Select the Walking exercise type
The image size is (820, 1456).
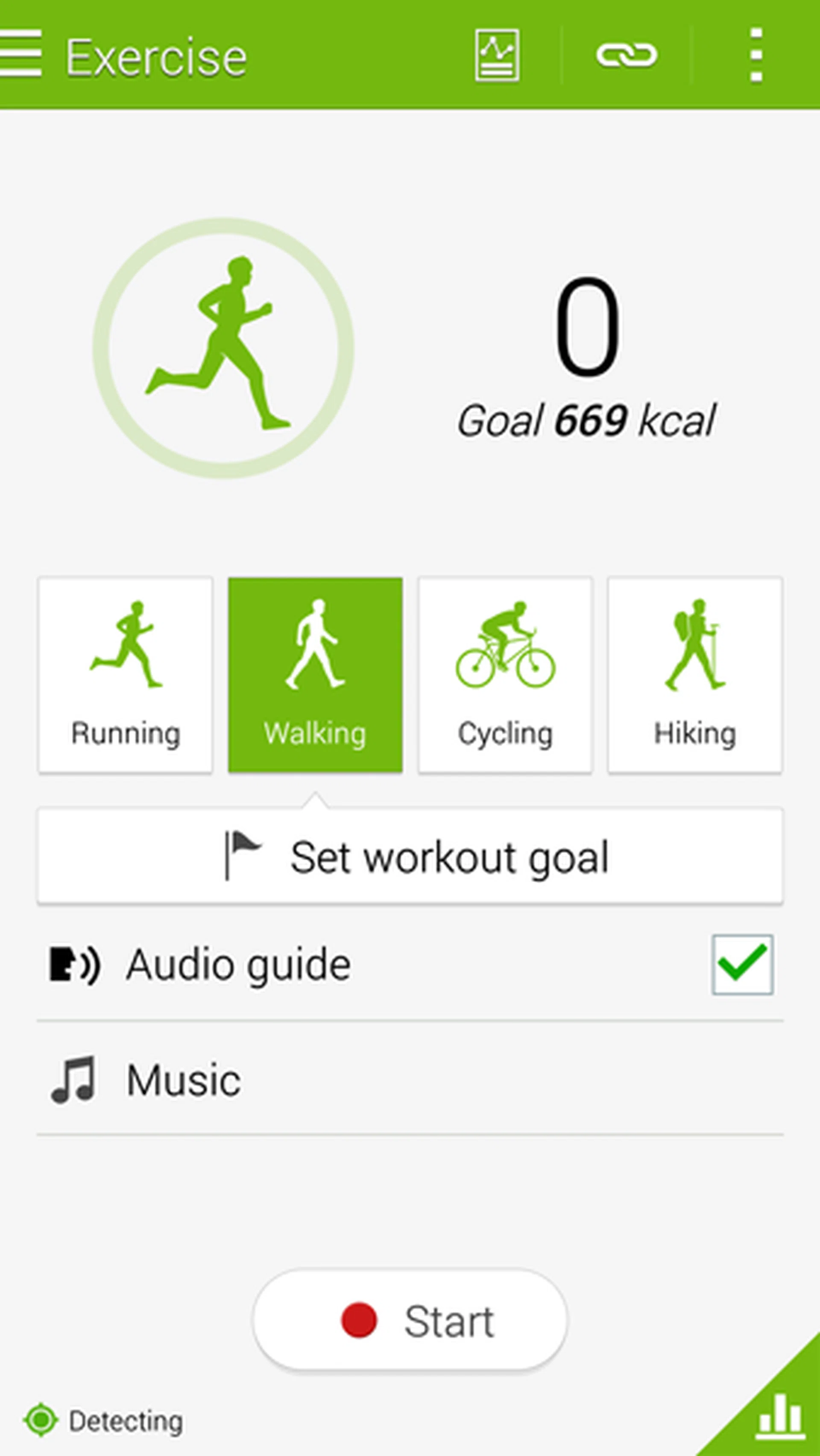coord(315,674)
